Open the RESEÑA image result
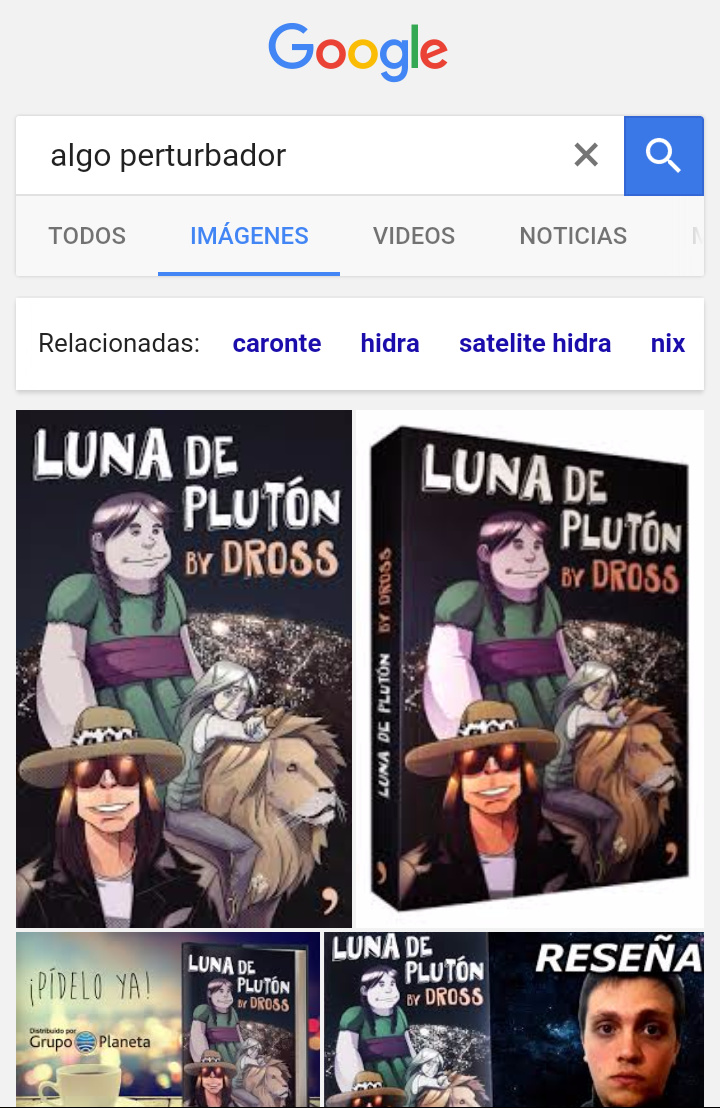This screenshot has width=720, height=1108. pos(514,1018)
